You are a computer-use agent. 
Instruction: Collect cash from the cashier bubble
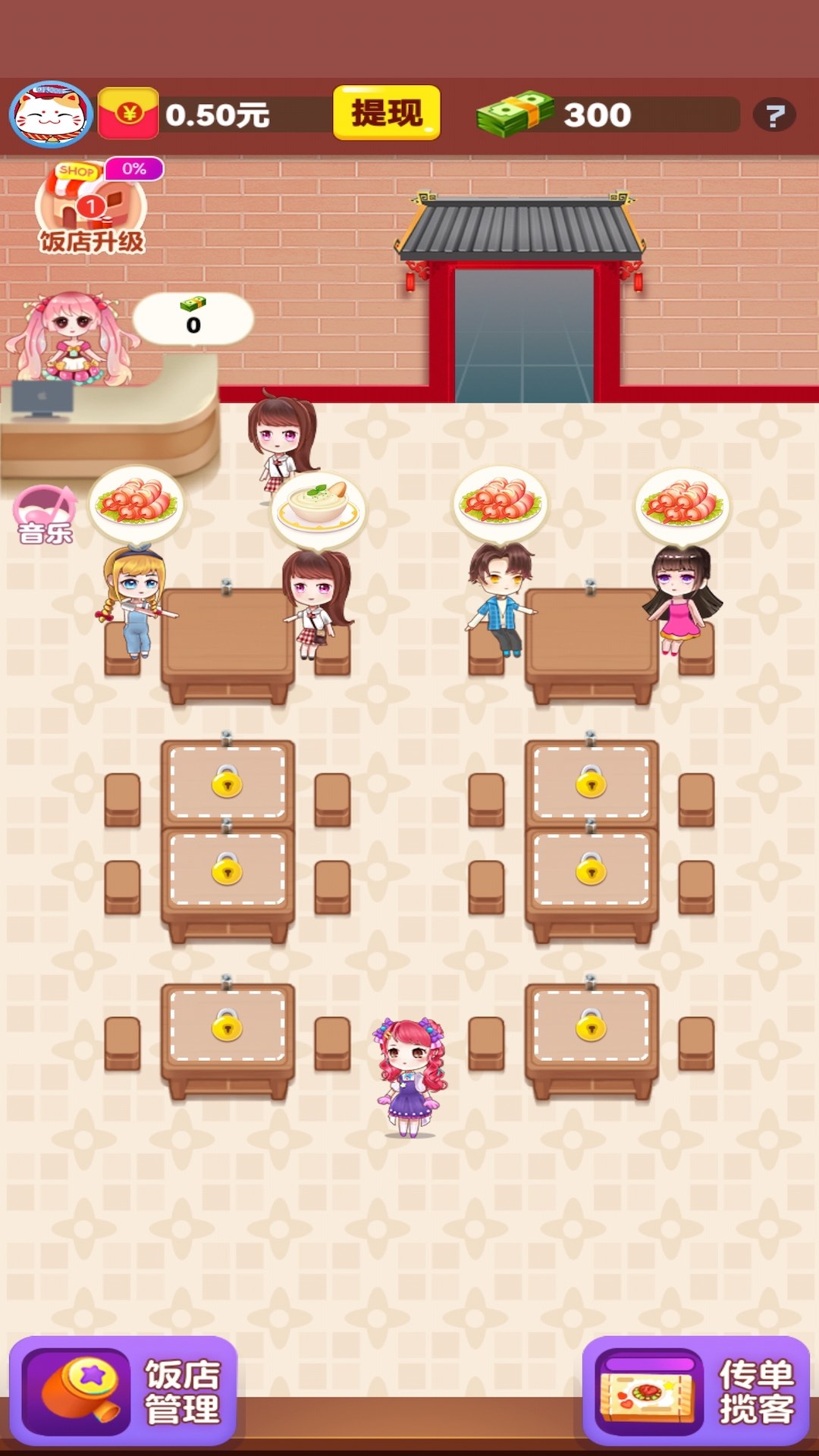tap(193, 318)
